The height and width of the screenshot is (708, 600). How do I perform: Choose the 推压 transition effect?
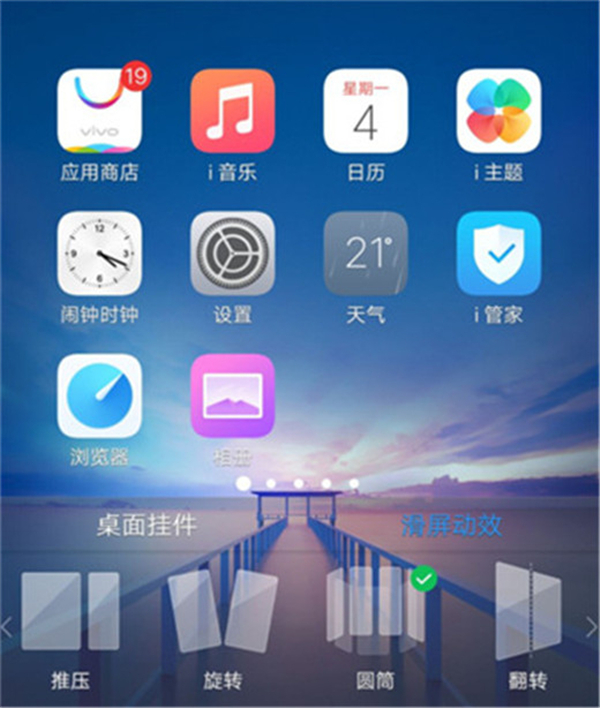click(x=70, y=610)
